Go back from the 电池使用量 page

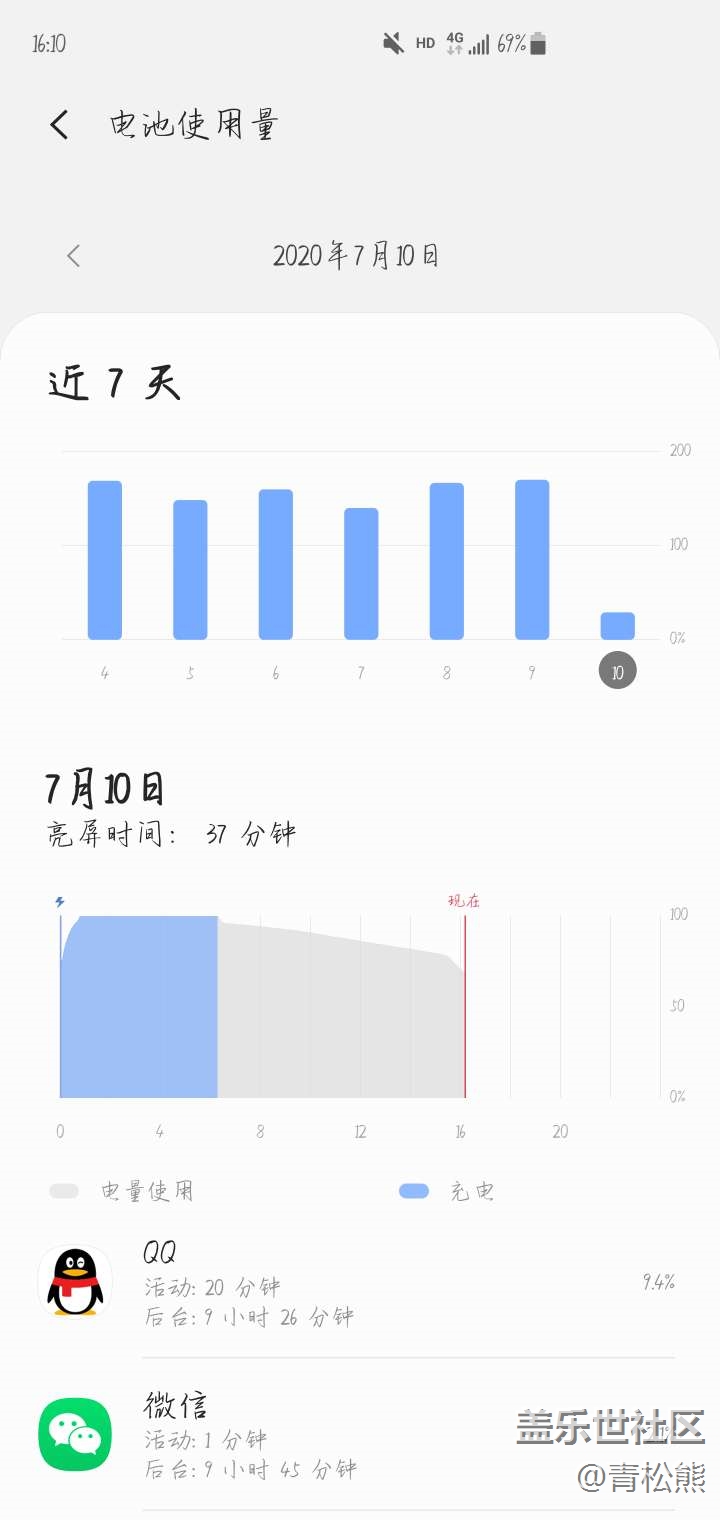click(x=60, y=125)
